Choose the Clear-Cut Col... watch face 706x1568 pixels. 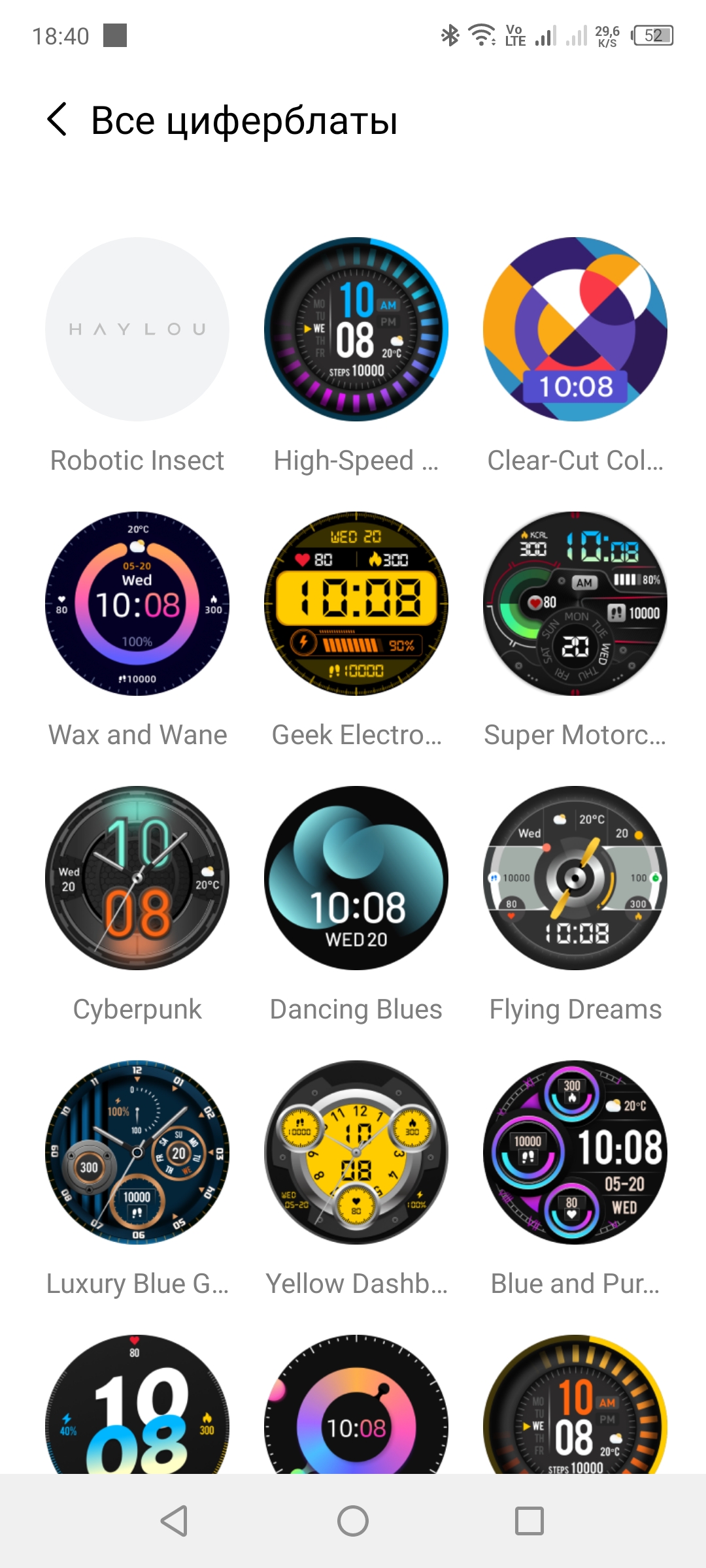click(x=575, y=329)
